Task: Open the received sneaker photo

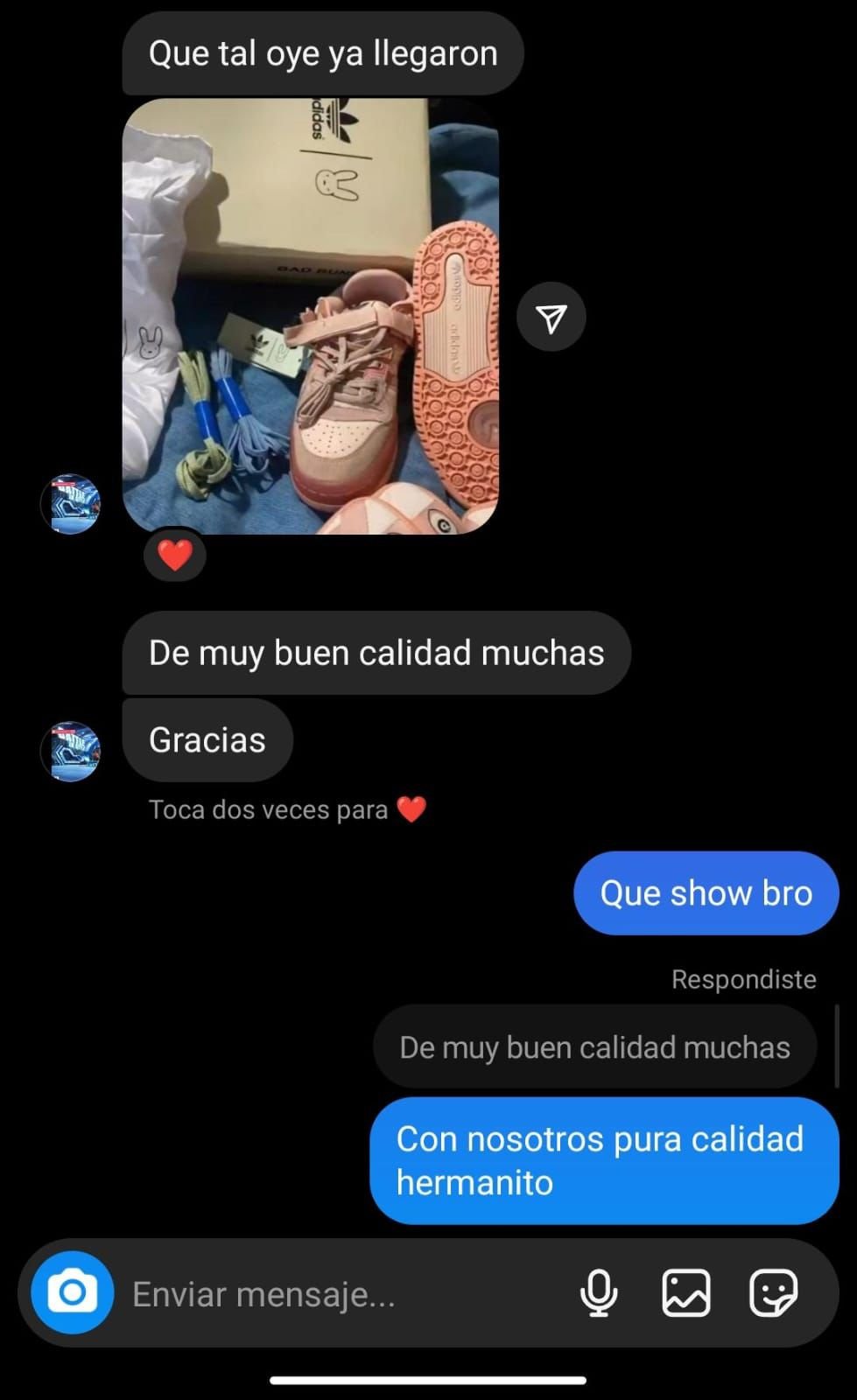Action: 310,315
